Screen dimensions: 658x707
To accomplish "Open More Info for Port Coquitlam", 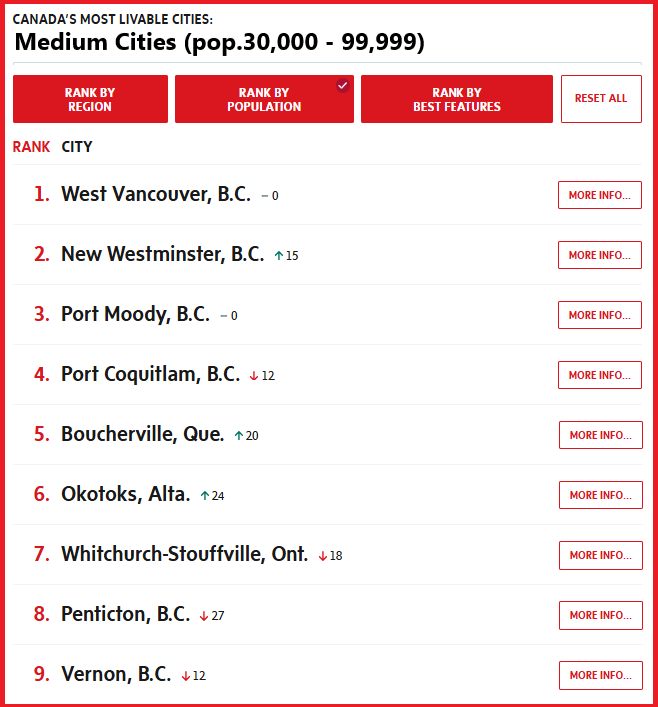I will click(600, 375).
